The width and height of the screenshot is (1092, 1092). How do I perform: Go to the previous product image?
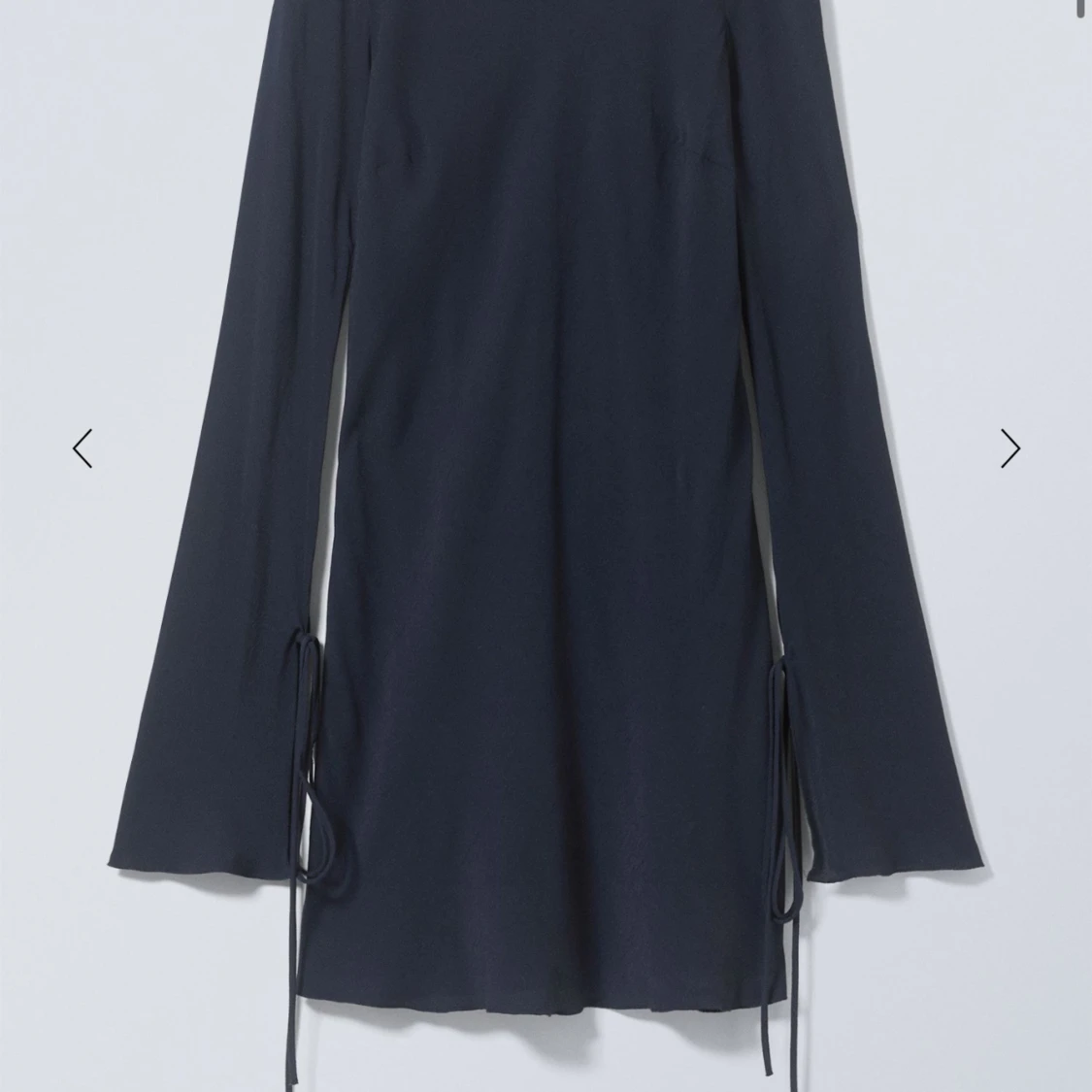pos(83,448)
